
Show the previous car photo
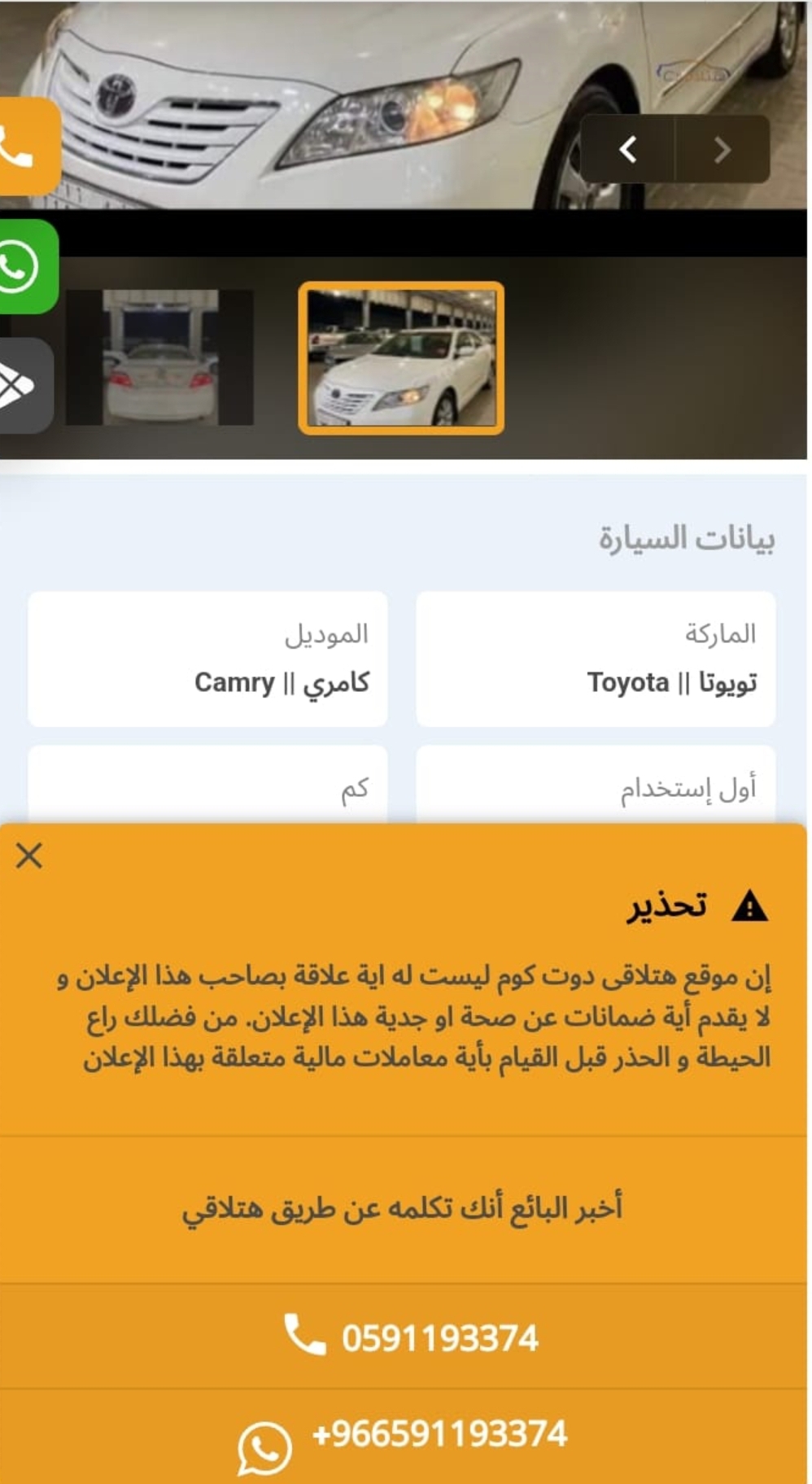pyautogui.click(x=627, y=149)
